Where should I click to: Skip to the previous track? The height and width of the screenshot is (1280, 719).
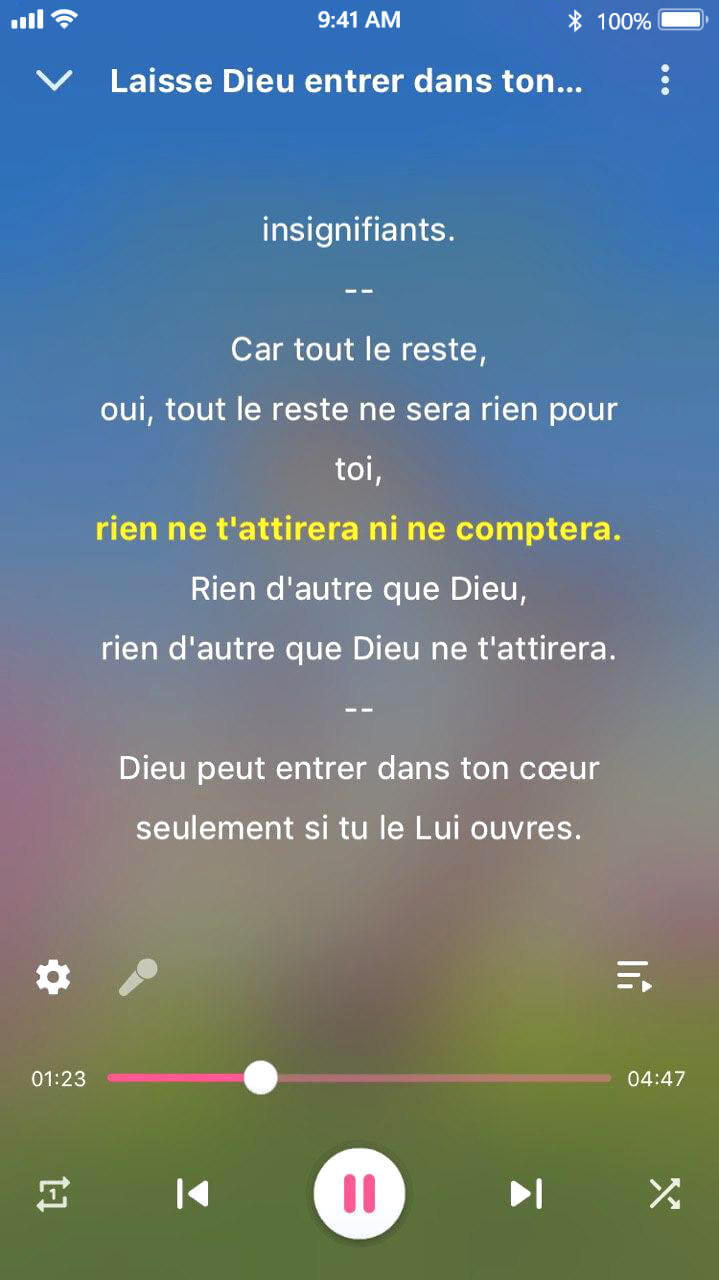192,1193
